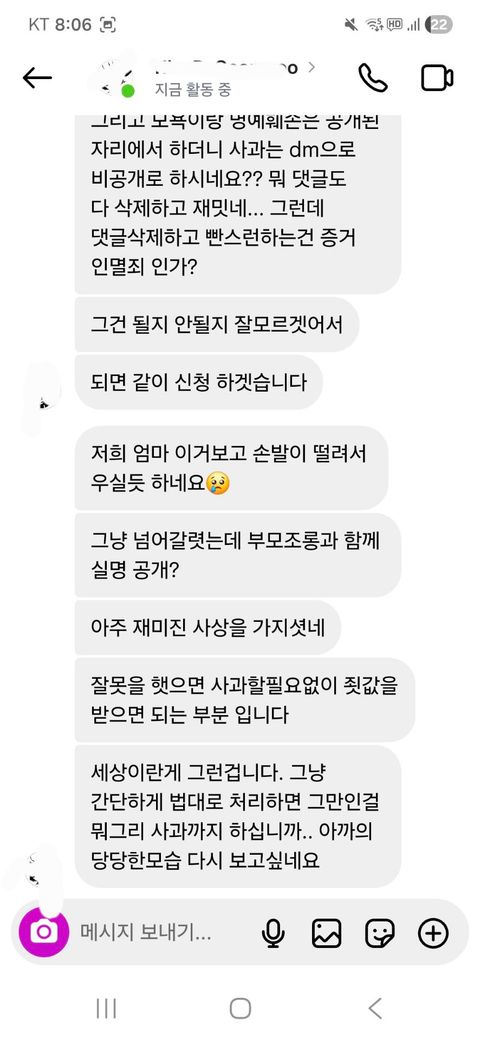This screenshot has height=1040, width=480.
Task: Go back using the top-left arrow
Action: 37,78
